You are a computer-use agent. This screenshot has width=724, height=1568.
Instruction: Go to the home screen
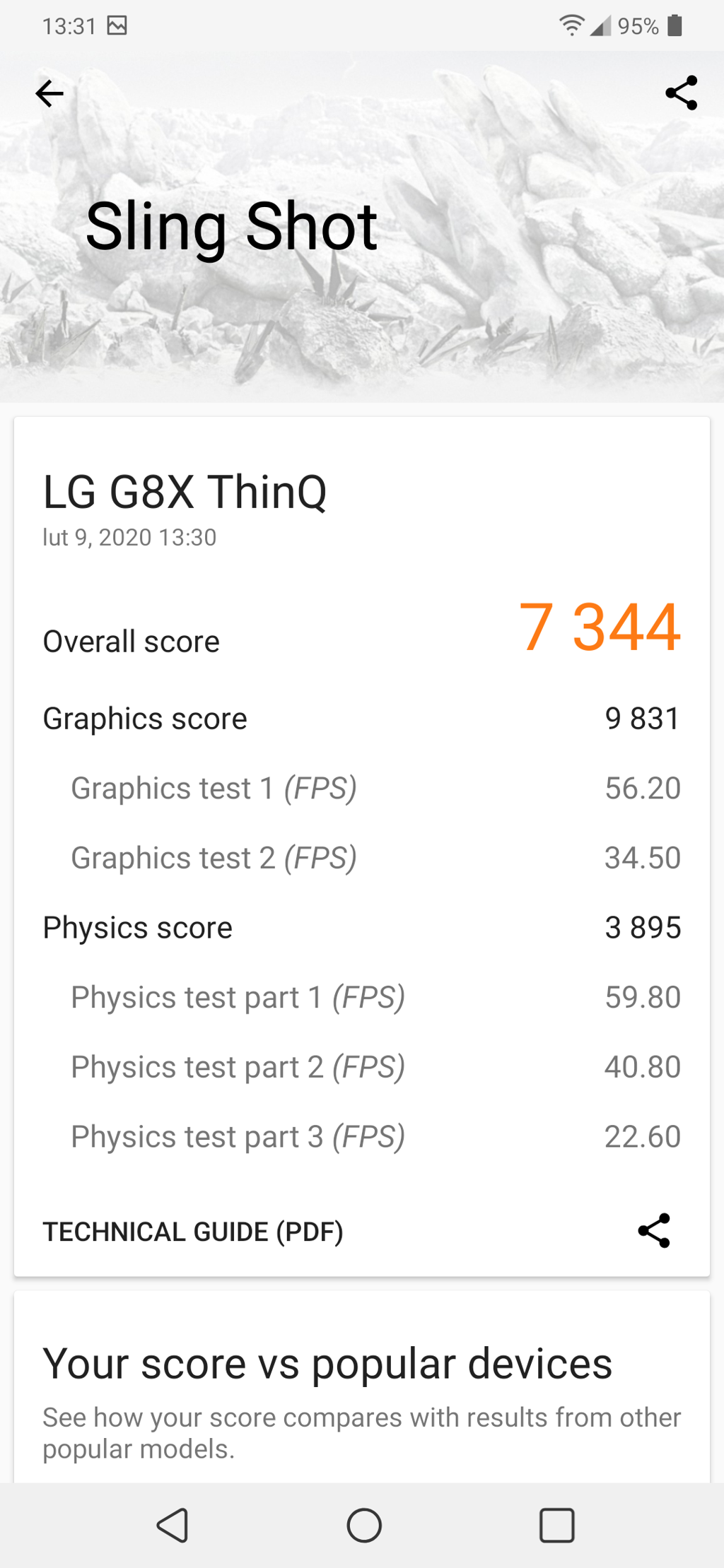364,1525
